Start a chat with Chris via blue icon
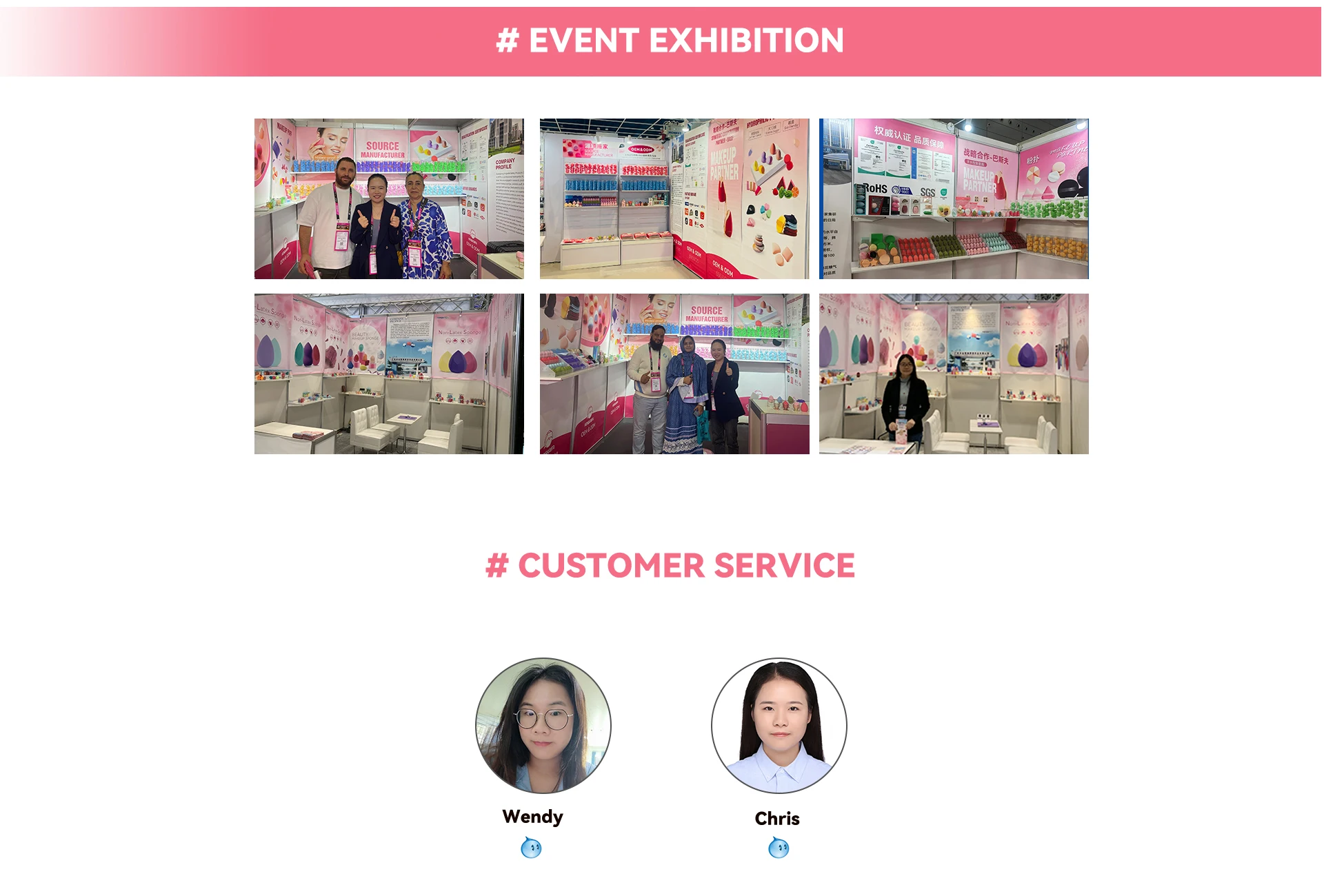1324x896 pixels. (x=779, y=847)
